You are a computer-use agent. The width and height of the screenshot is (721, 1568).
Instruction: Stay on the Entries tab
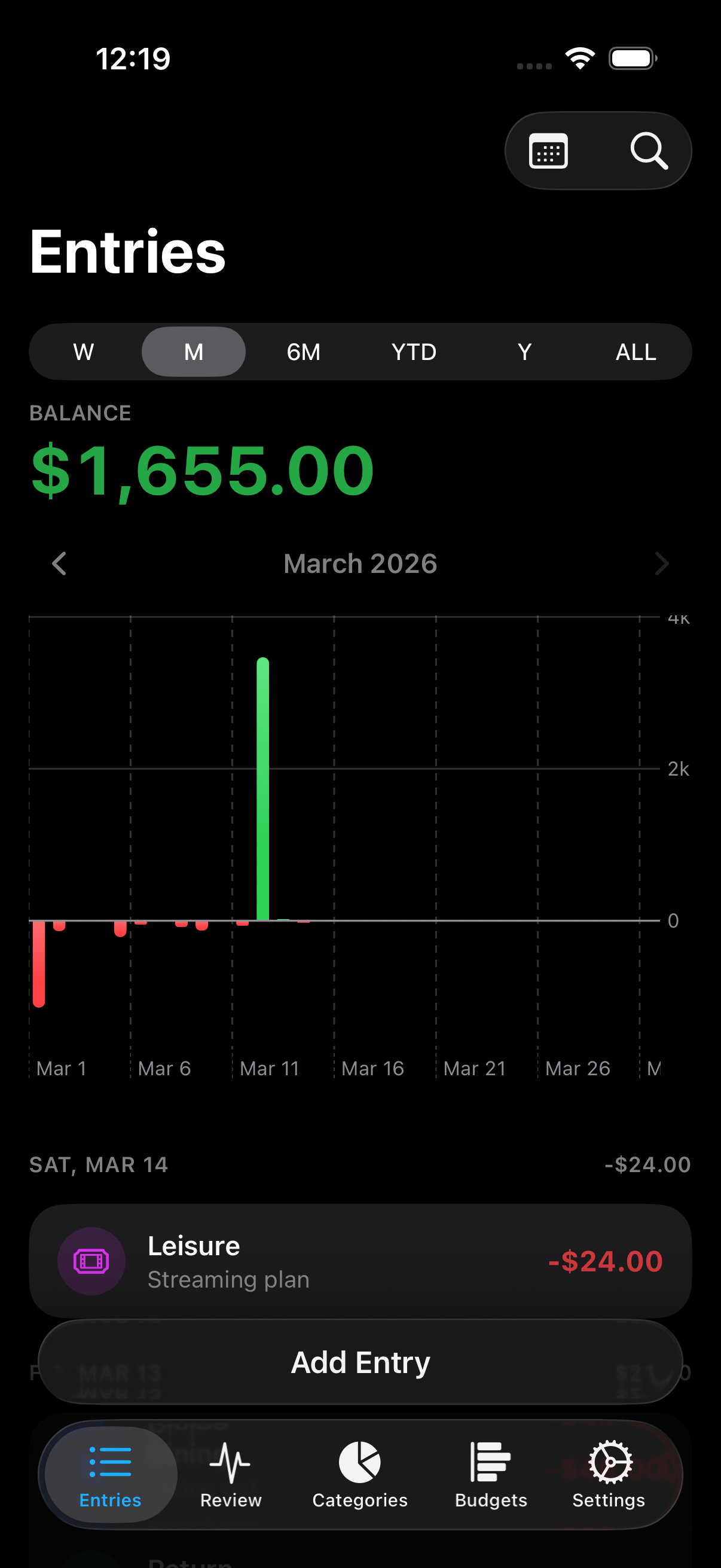[110, 1474]
